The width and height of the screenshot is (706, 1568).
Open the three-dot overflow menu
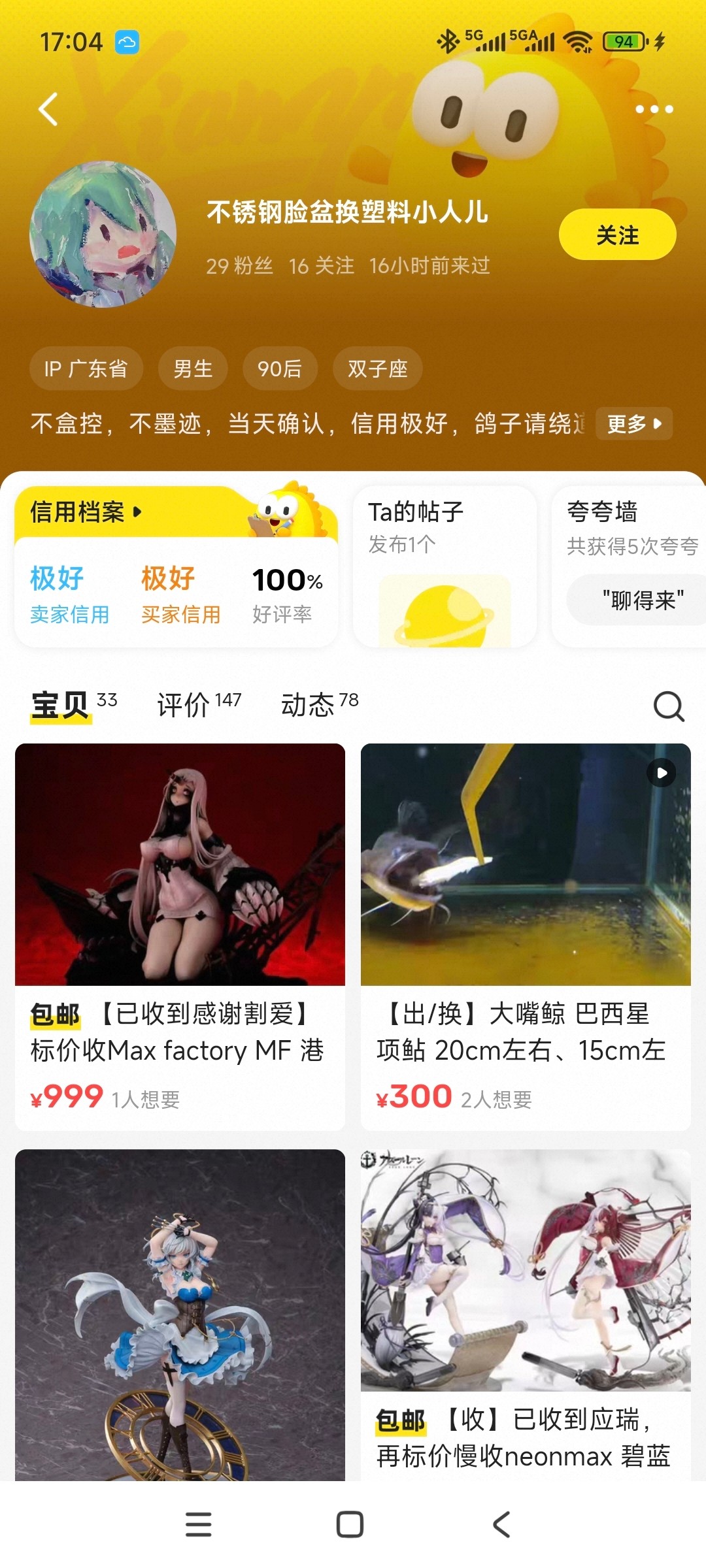654,109
